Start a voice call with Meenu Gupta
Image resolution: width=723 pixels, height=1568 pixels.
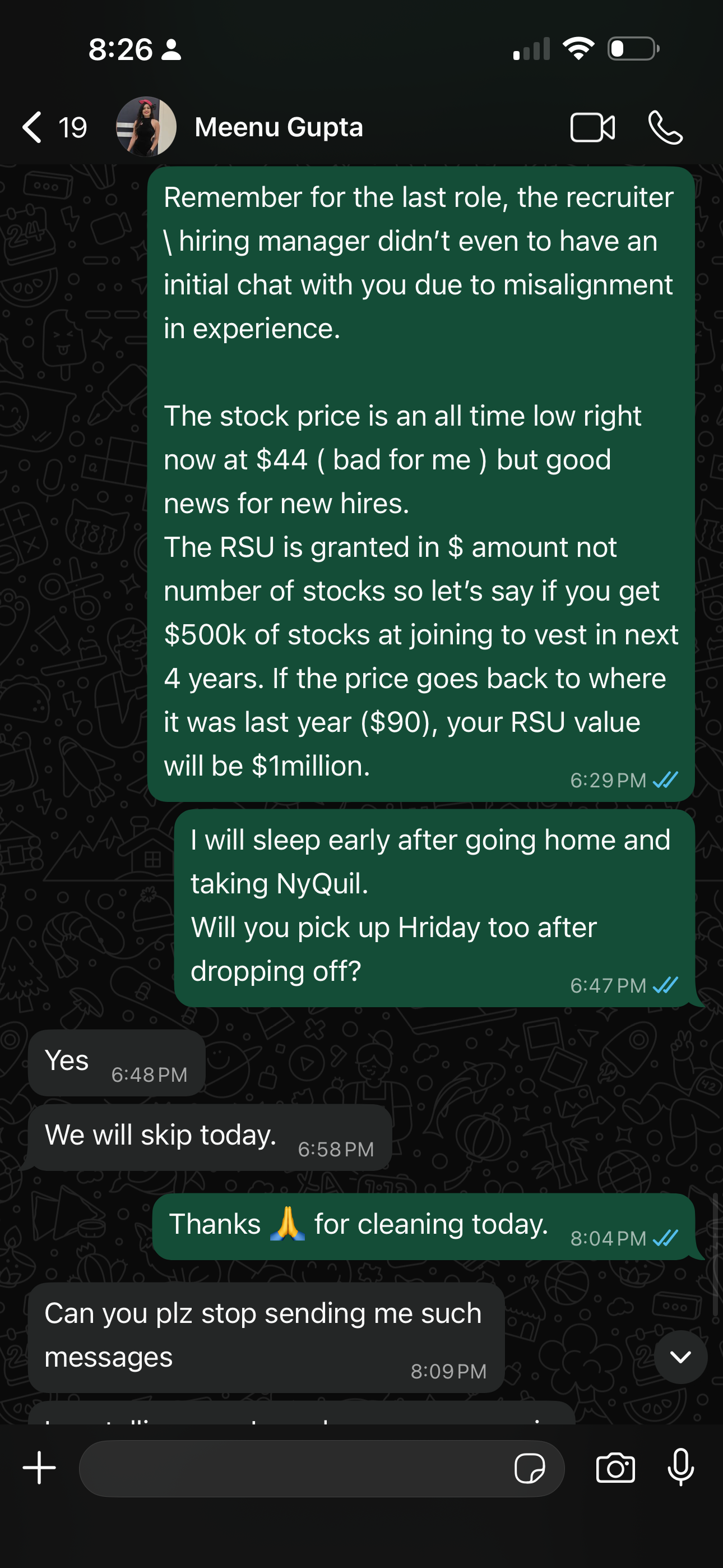coord(665,127)
